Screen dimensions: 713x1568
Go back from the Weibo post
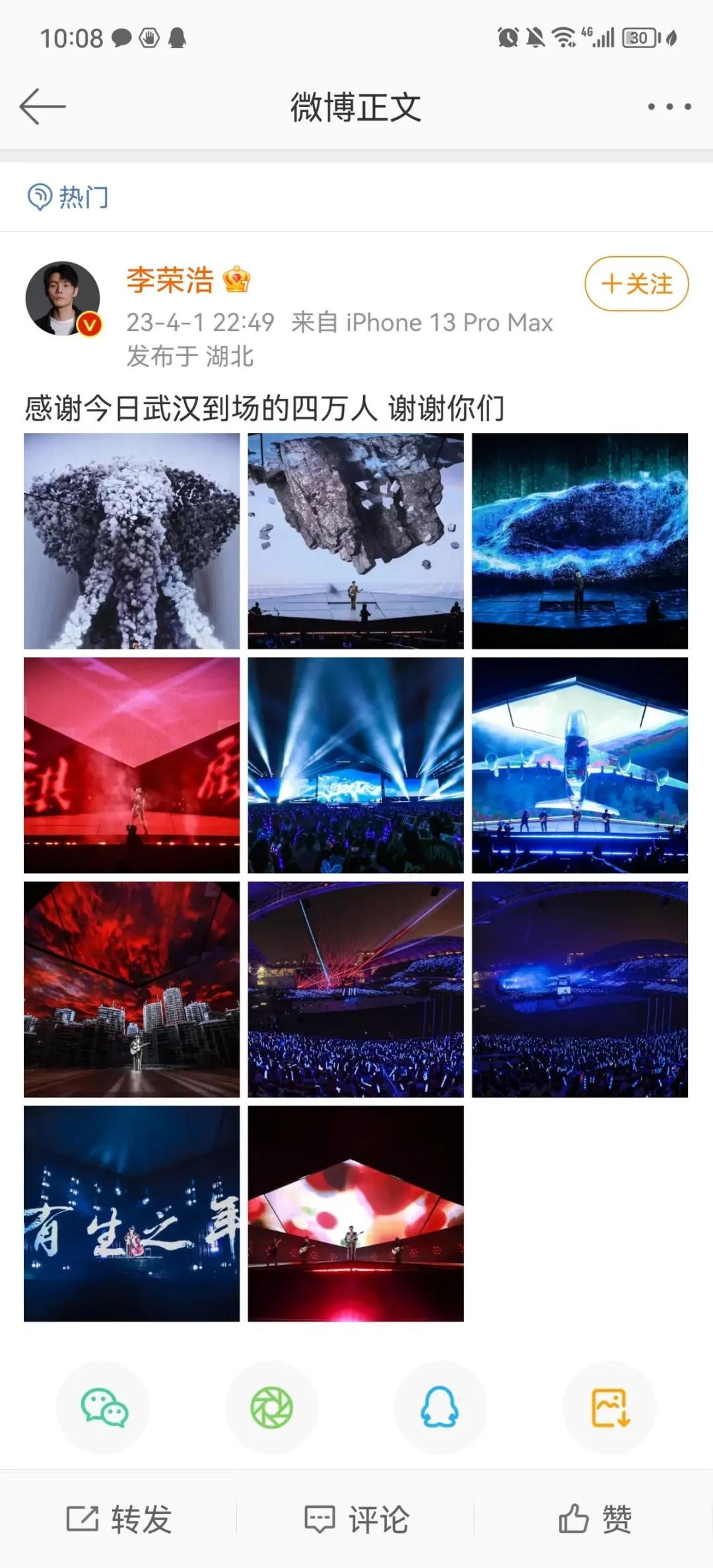[43, 106]
